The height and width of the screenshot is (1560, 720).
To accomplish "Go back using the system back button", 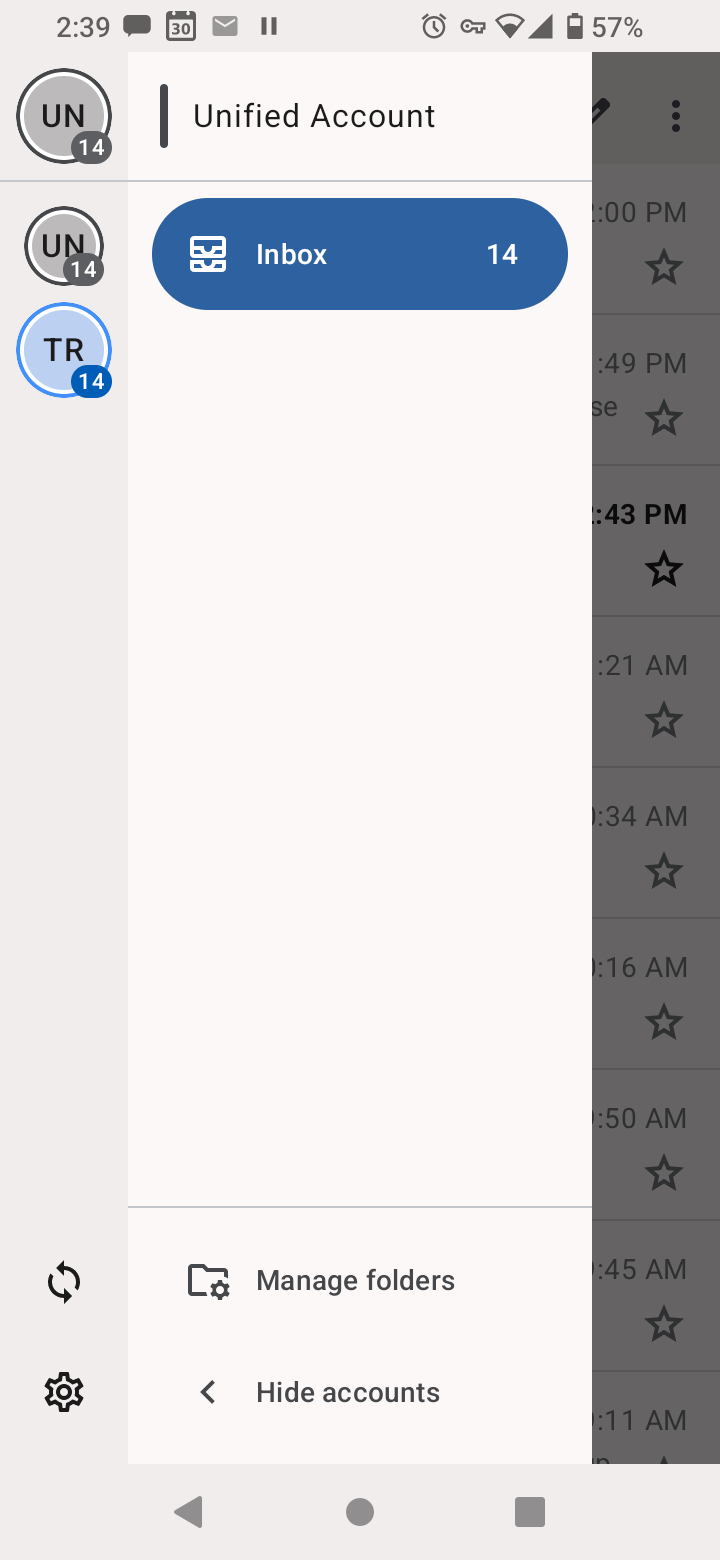I will click(x=188, y=1512).
